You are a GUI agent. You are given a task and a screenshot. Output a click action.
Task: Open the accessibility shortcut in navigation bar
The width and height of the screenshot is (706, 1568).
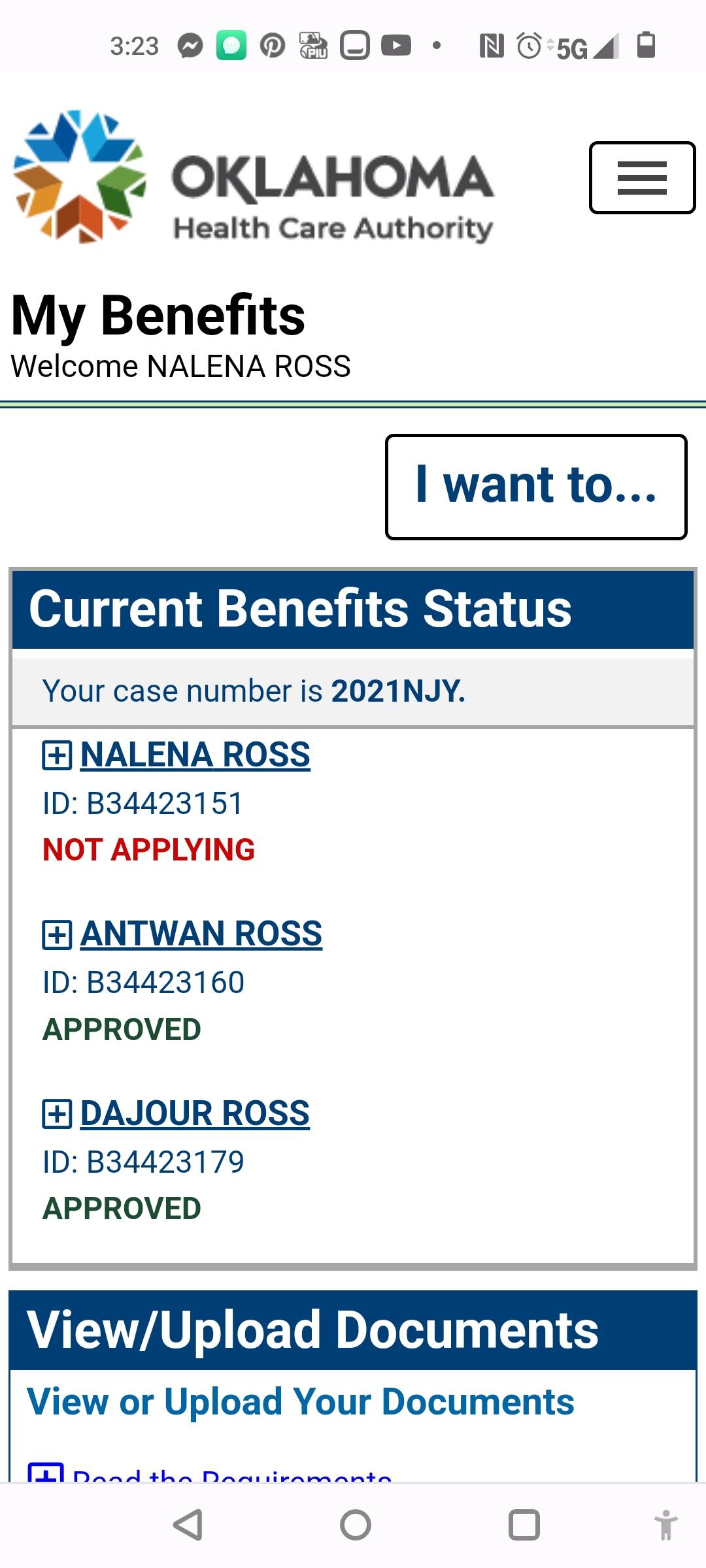pyautogui.click(x=666, y=1526)
